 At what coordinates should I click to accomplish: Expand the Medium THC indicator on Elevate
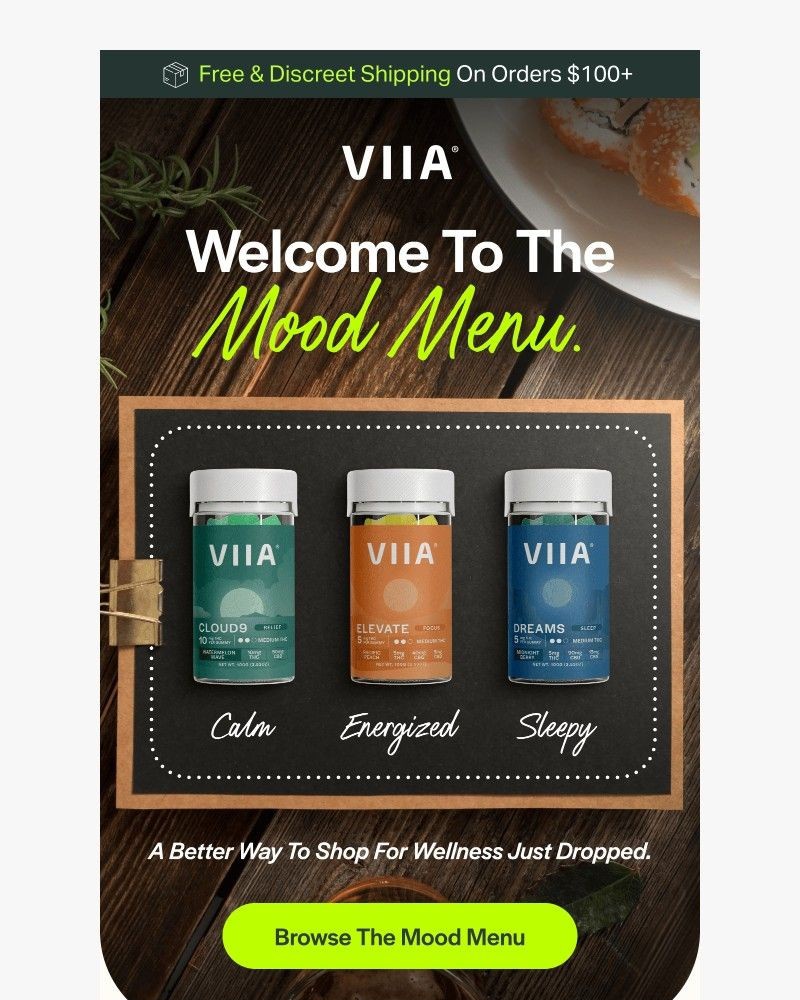click(x=430, y=641)
